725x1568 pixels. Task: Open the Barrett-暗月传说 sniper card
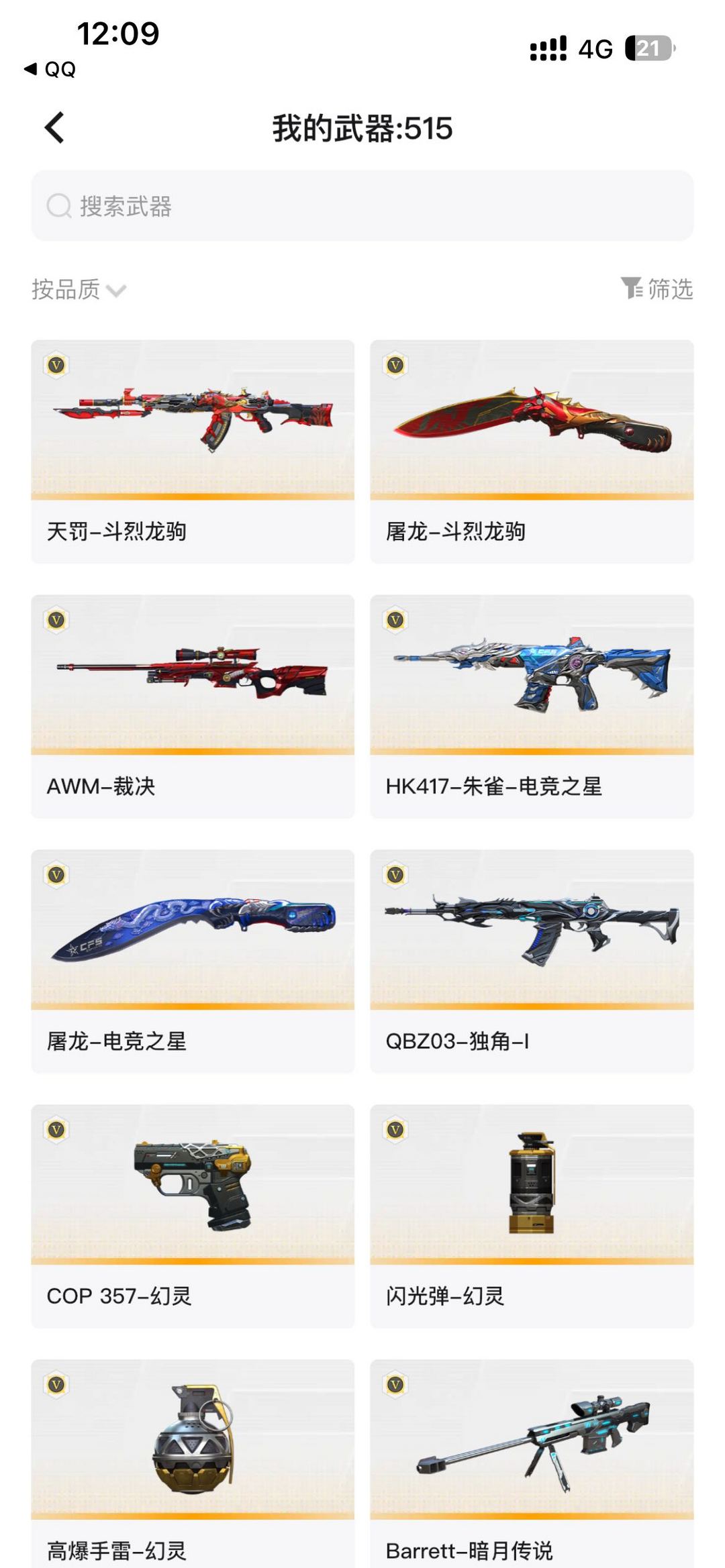[532, 1463]
